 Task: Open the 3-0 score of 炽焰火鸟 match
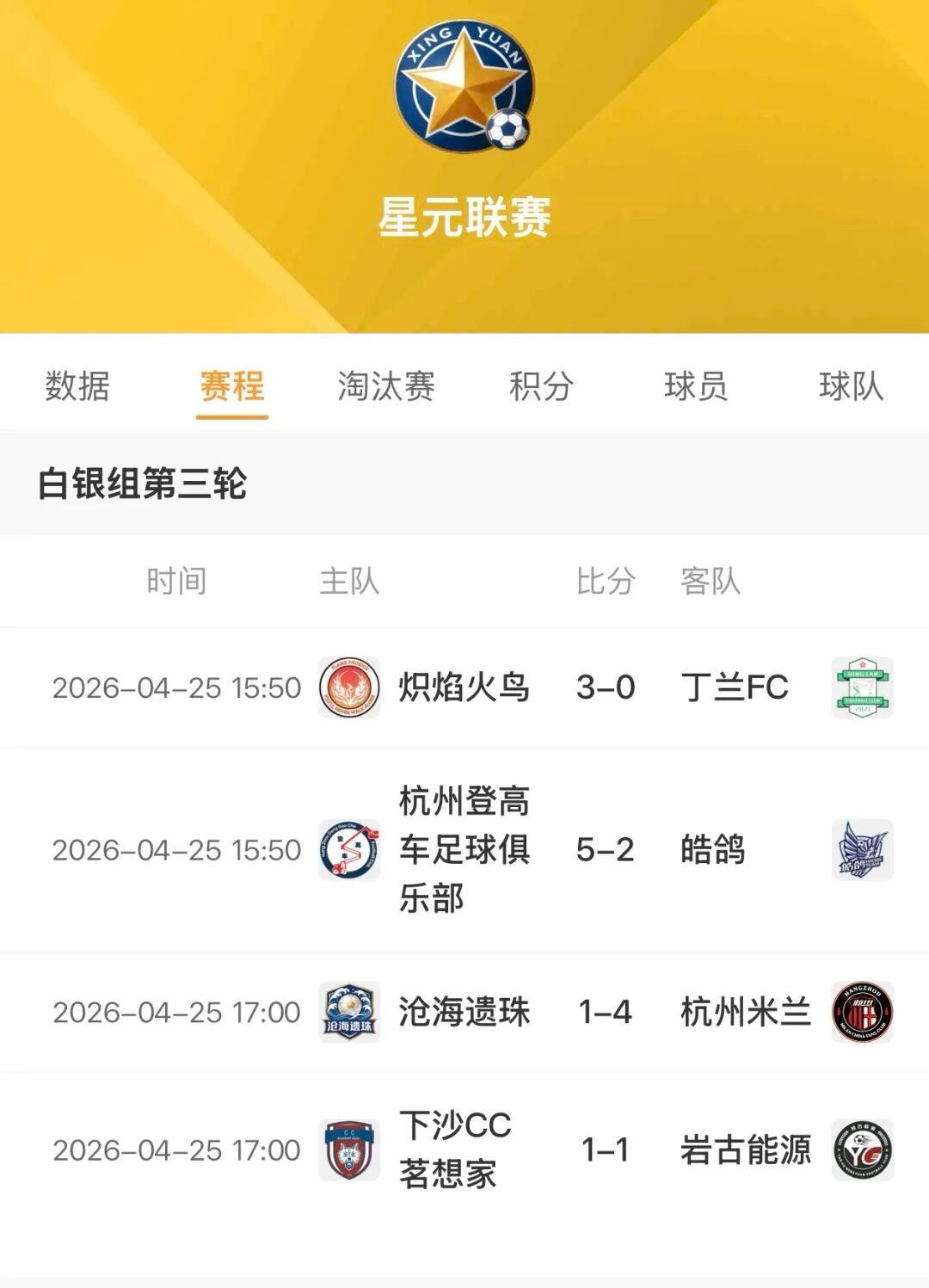(x=606, y=687)
